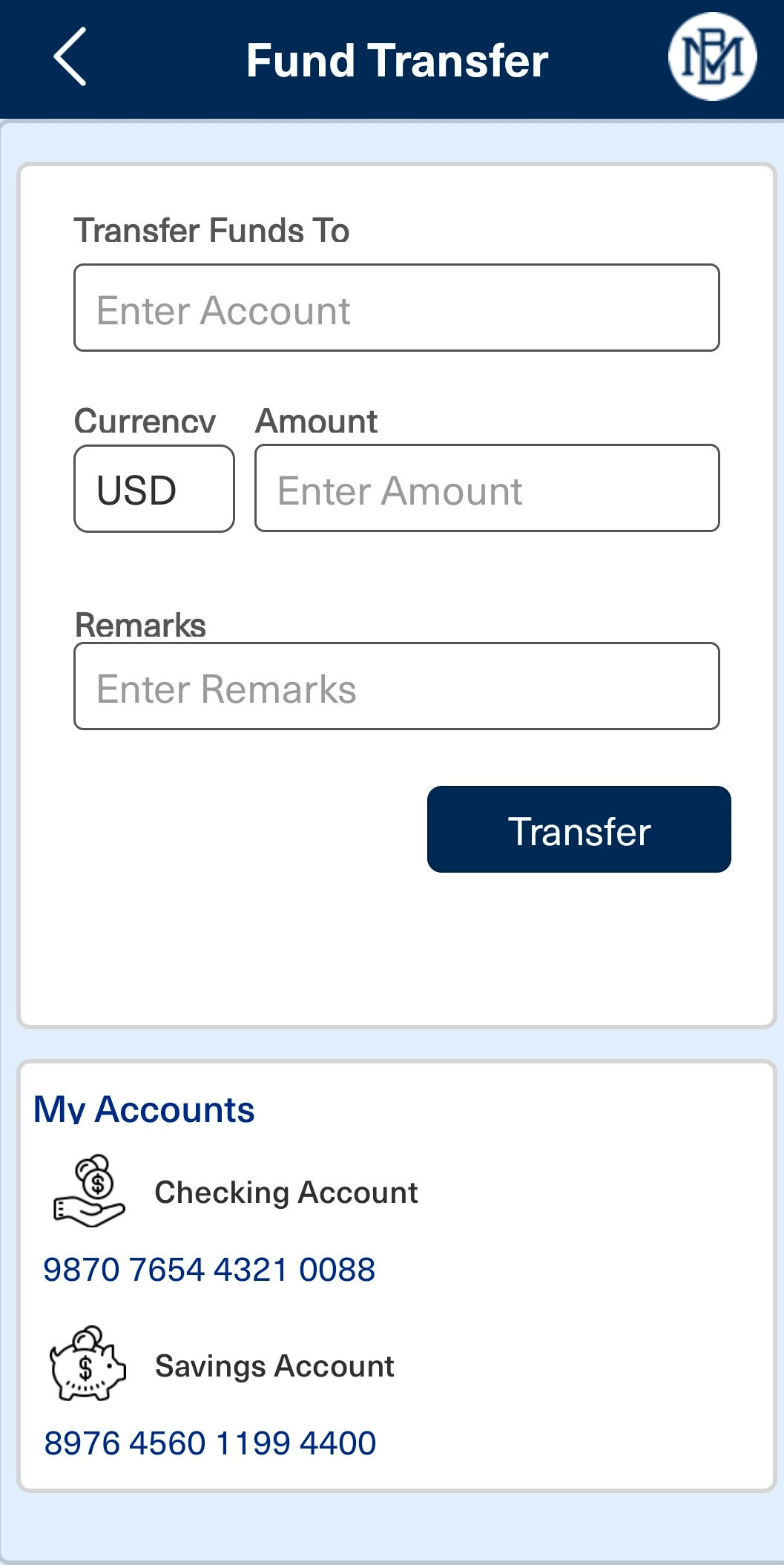Open the USD currency selector
784x1568 pixels.
click(x=154, y=489)
